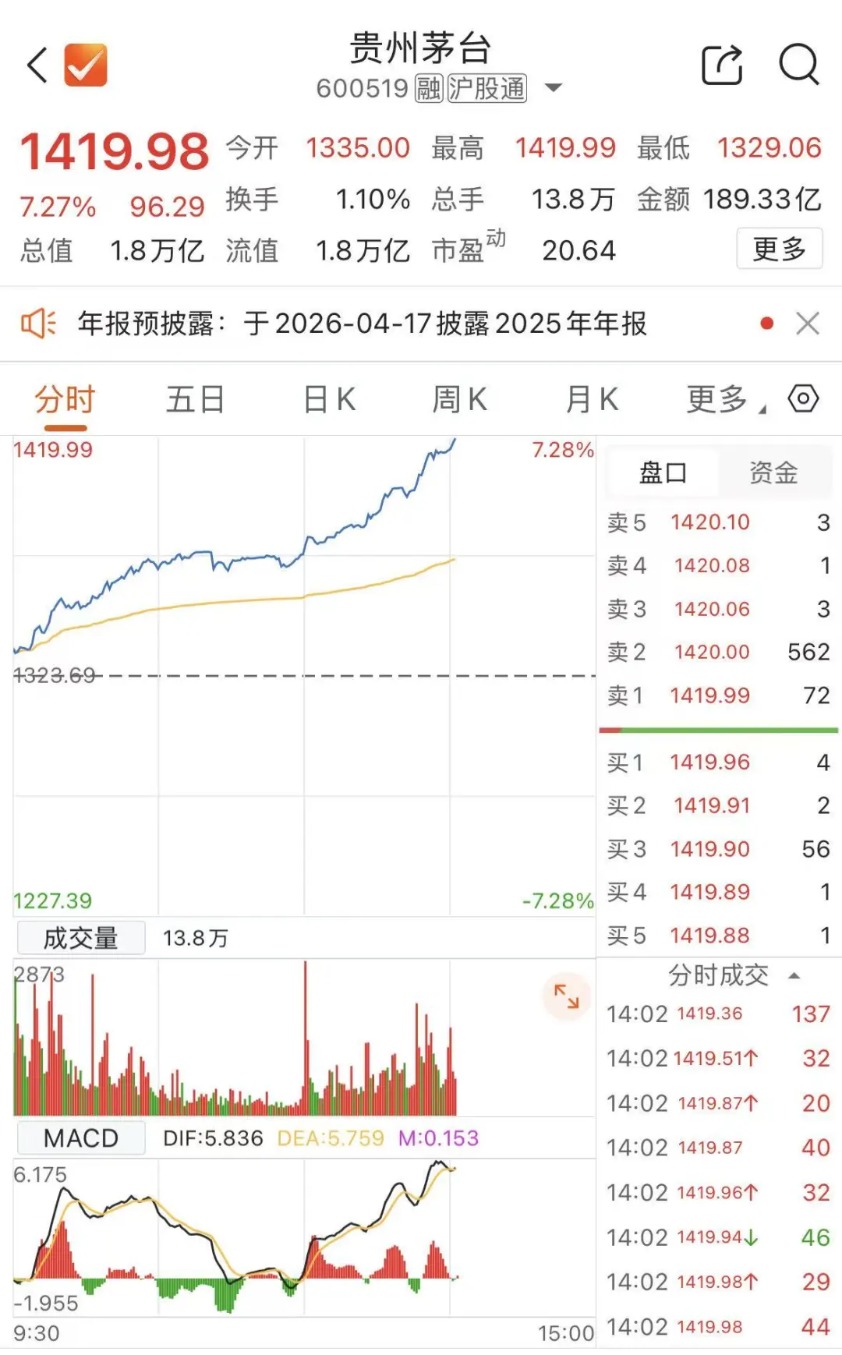
Task: Select the 成交量 volume label
Action: click(x=81, y=938)
